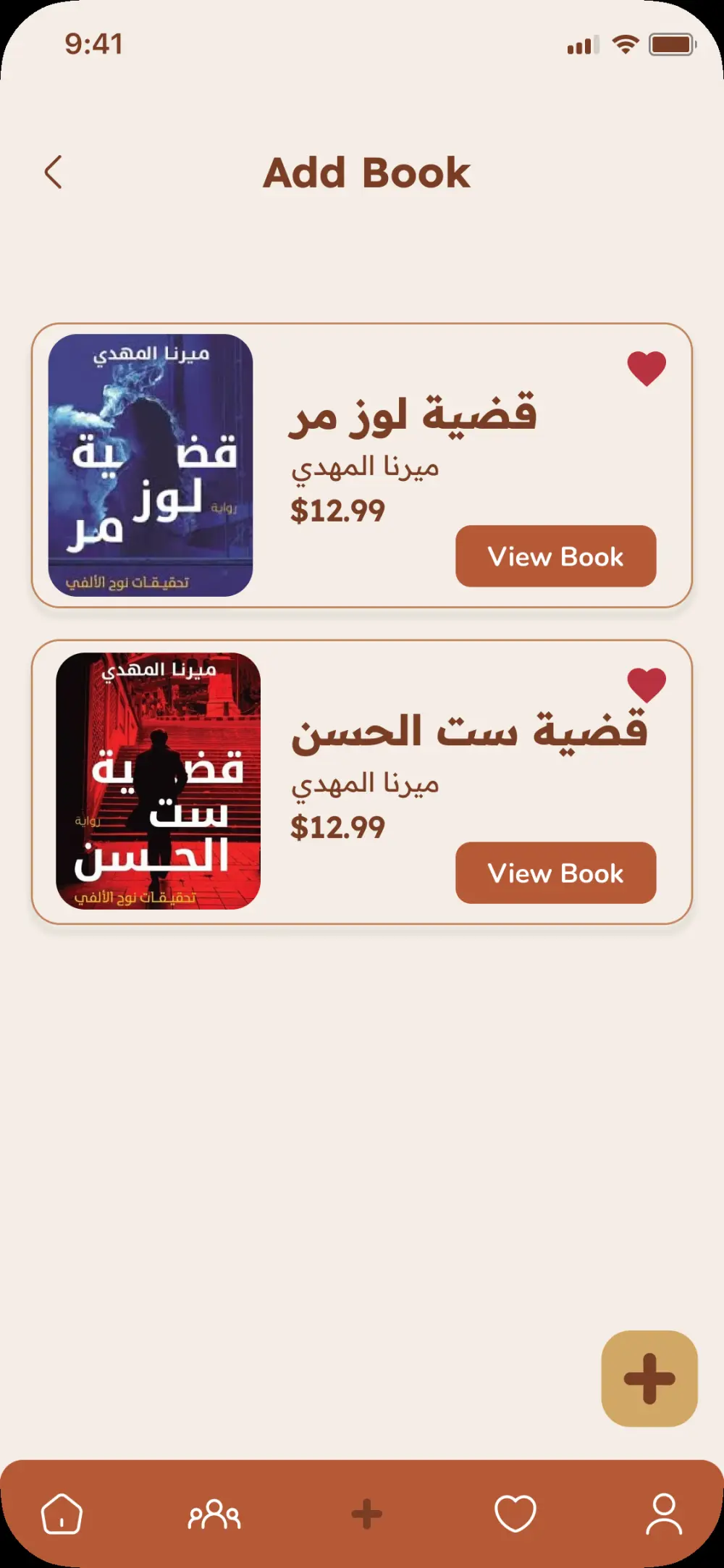Tap the battery indicator in the status bar
This screenshot has width=724, height=1568.
pyautogui.click(x=670, y=43)
